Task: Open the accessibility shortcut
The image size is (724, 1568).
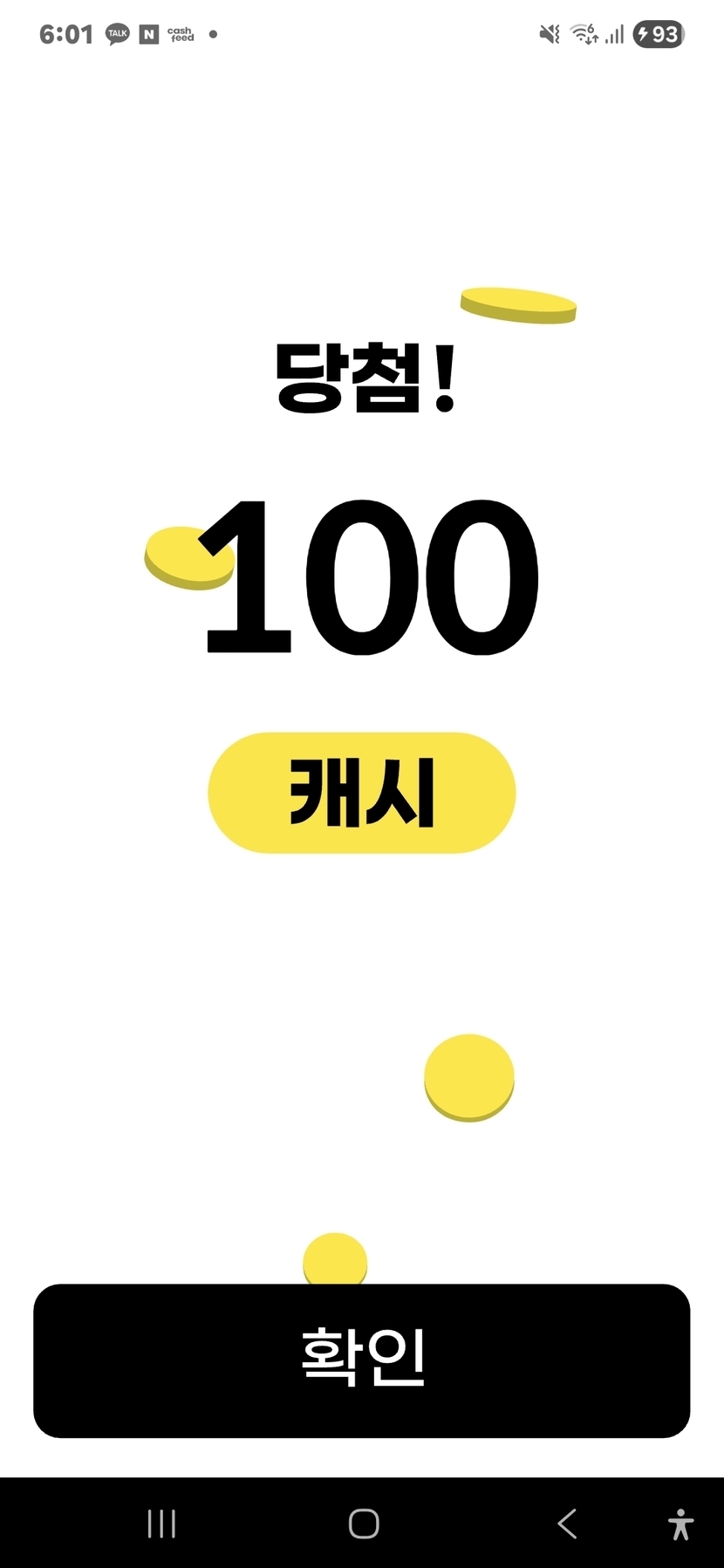Action: (x=680, y=1524)
